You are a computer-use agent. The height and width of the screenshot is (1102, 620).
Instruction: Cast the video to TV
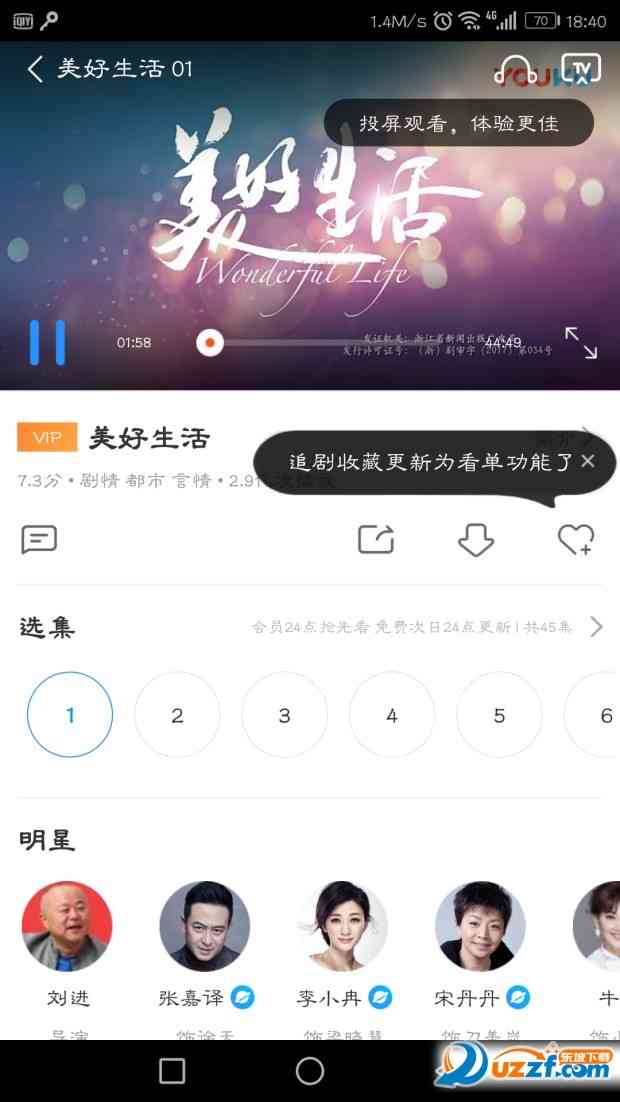click(580, 68)
